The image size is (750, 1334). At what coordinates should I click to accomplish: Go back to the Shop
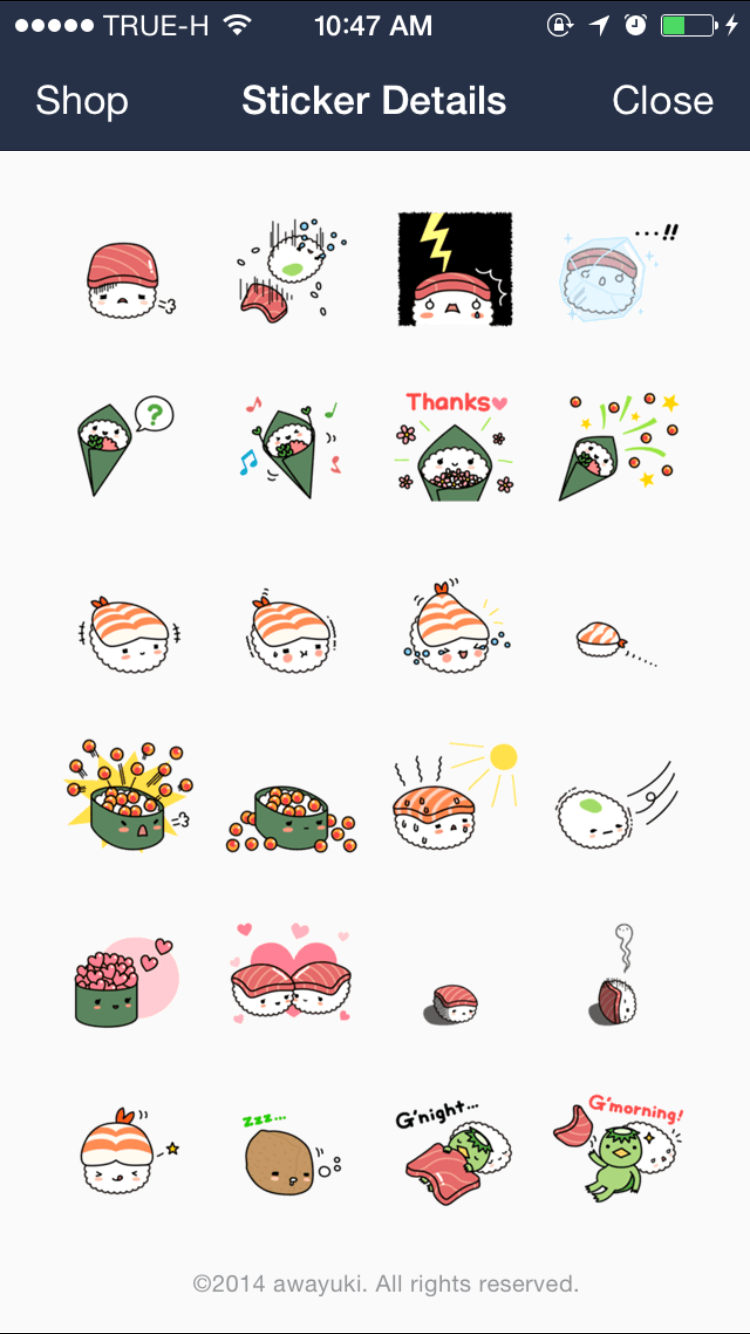82,101
